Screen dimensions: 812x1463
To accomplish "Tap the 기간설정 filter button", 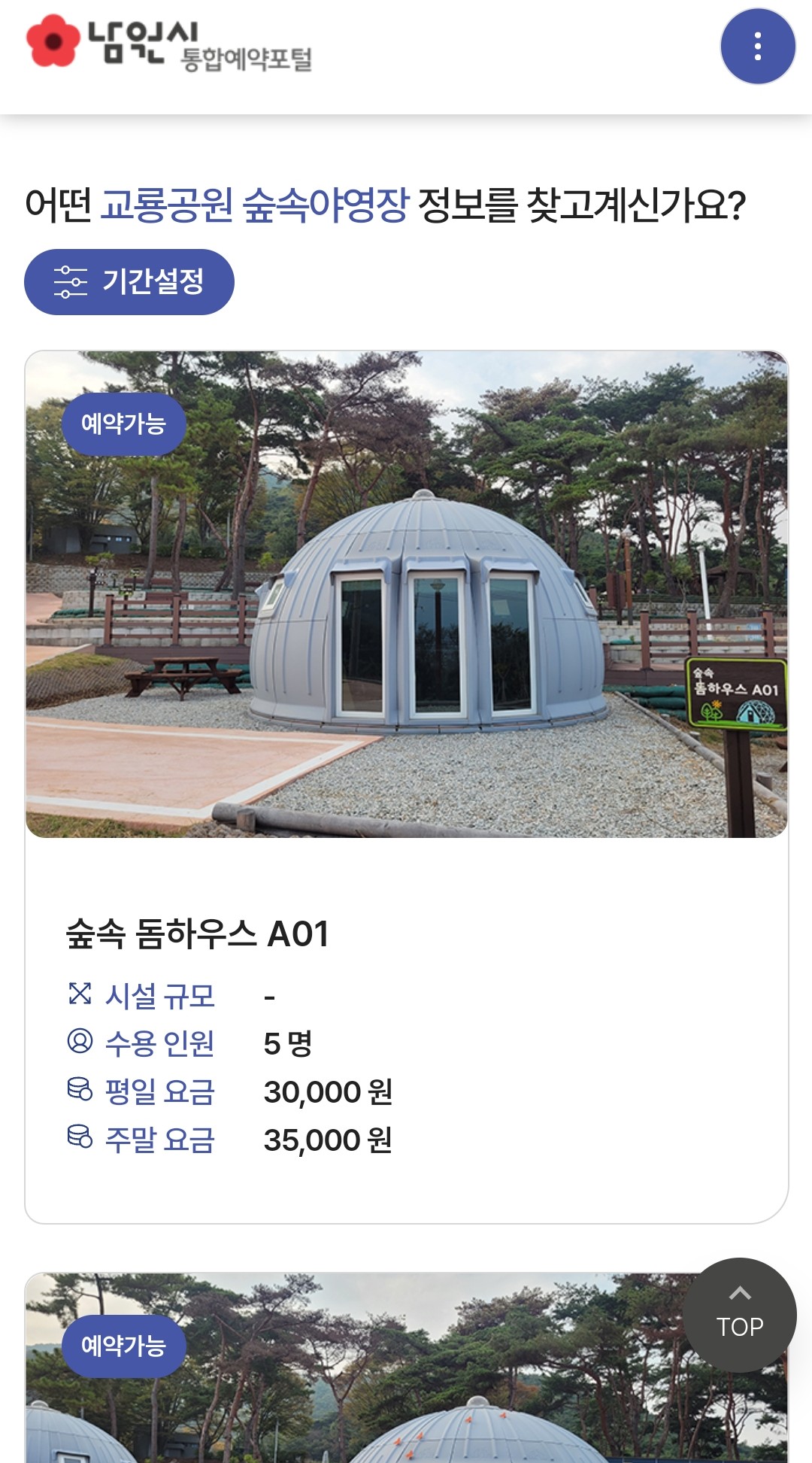I will coord(129,282).
